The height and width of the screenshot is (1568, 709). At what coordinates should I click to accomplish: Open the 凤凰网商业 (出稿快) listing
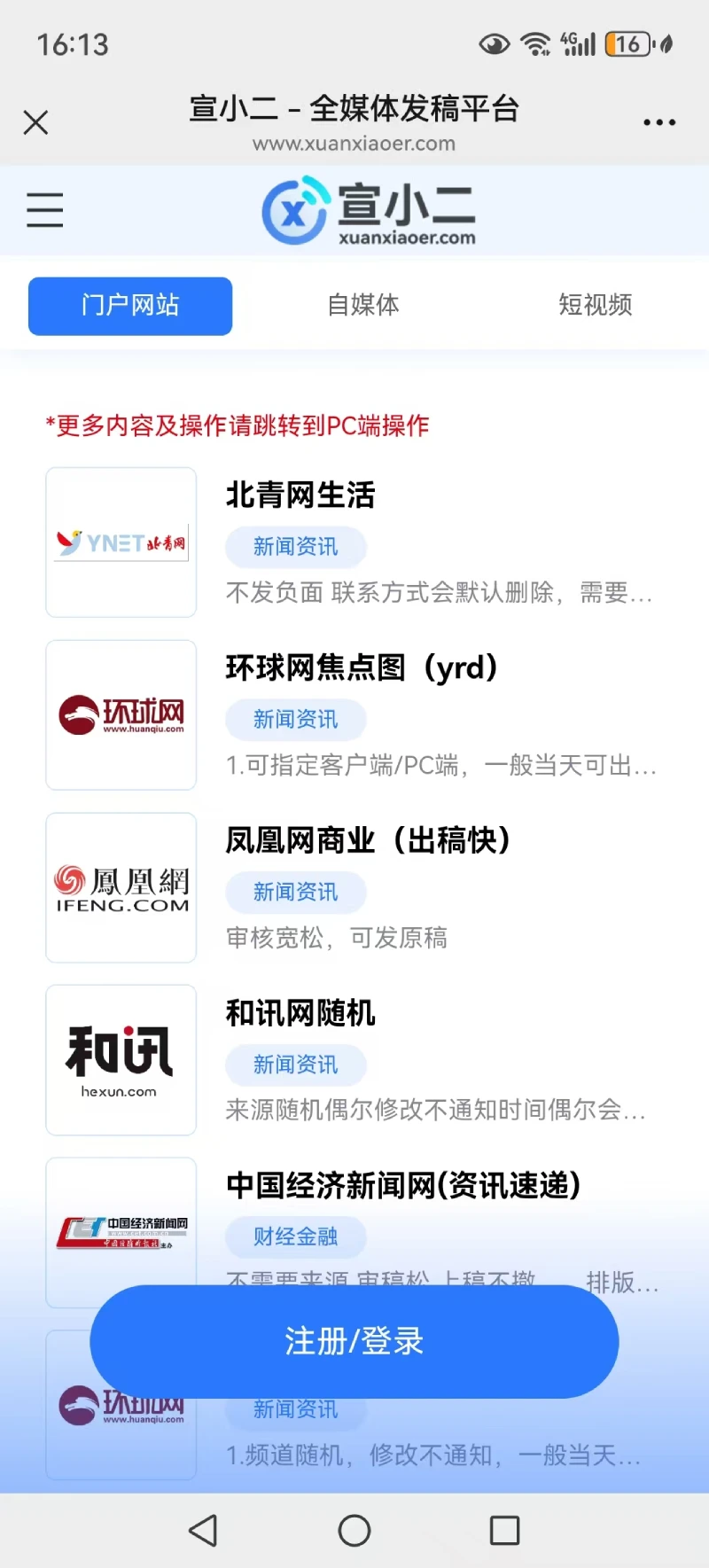point(354,887)
